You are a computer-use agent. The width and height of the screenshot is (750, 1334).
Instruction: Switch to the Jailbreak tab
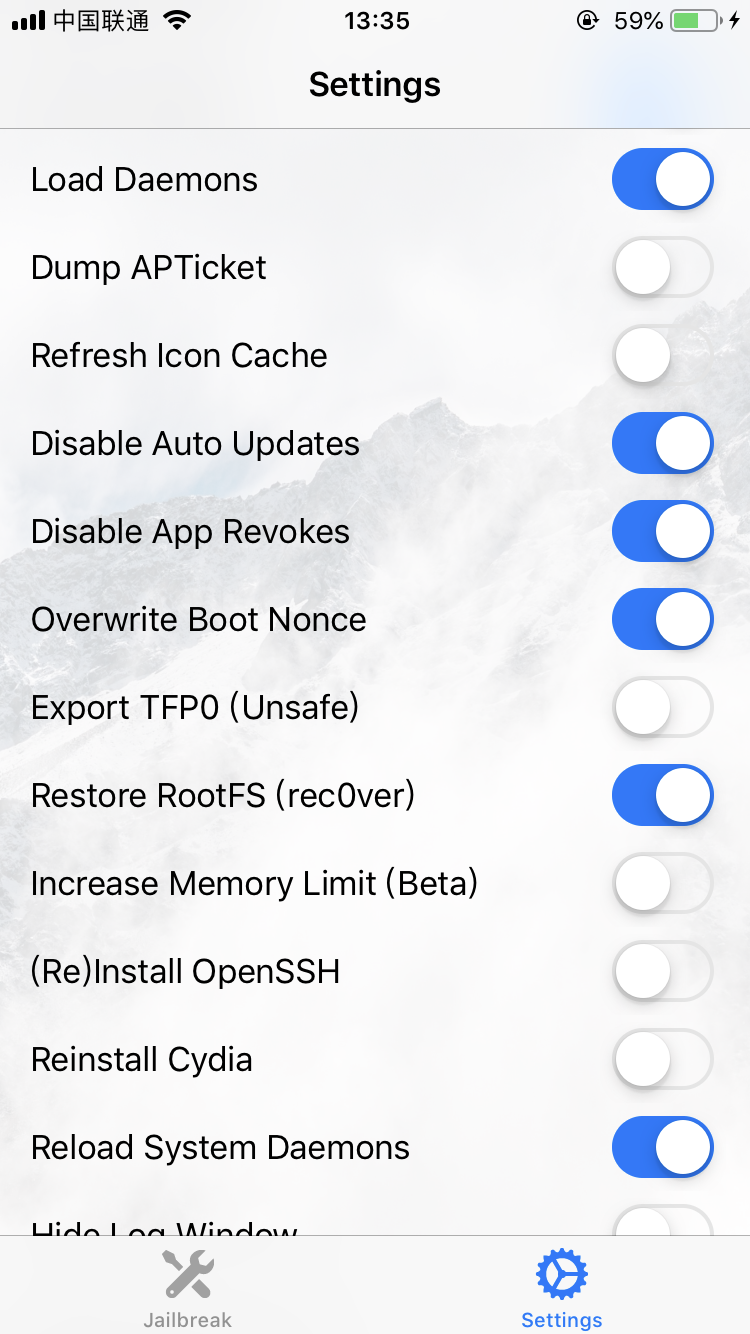click(188, 1288)
